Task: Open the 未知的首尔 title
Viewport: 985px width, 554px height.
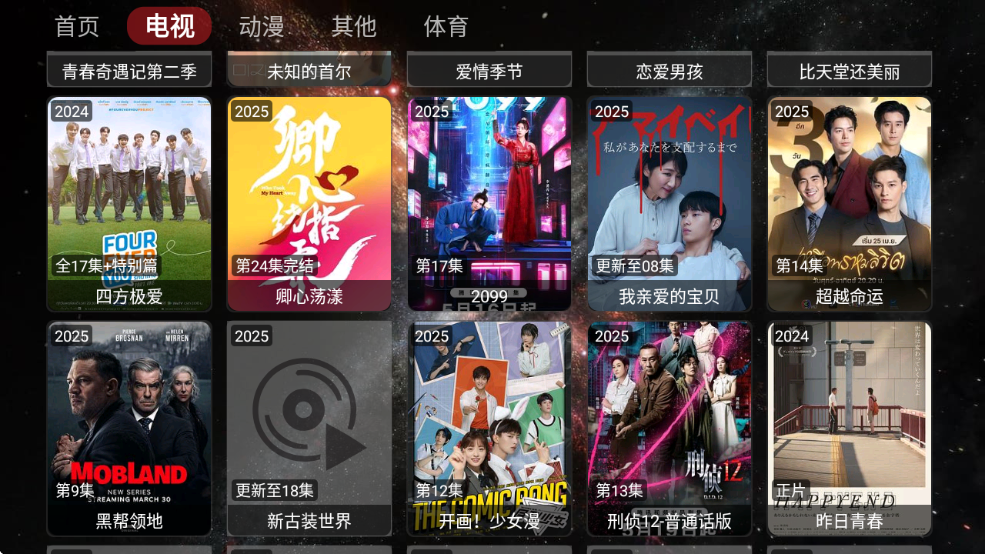Action: click(x=309, y=71)
